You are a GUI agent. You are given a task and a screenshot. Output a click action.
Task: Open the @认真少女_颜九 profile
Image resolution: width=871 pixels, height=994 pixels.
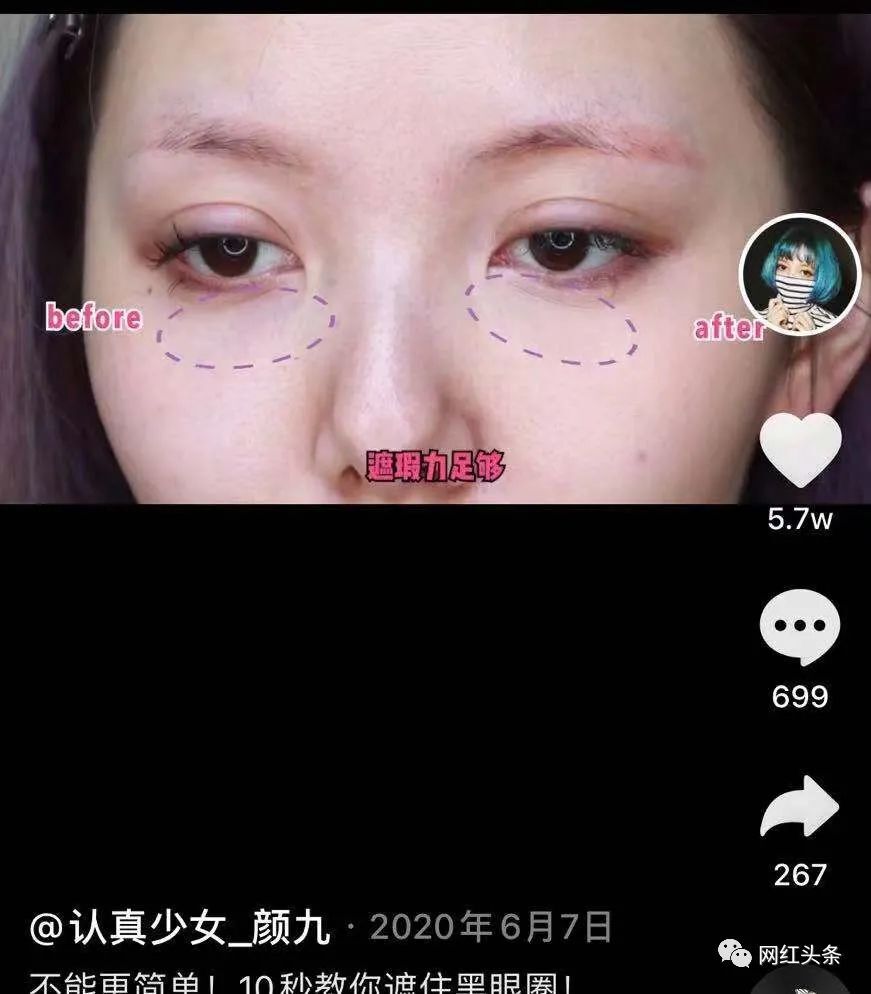(180, 928)
